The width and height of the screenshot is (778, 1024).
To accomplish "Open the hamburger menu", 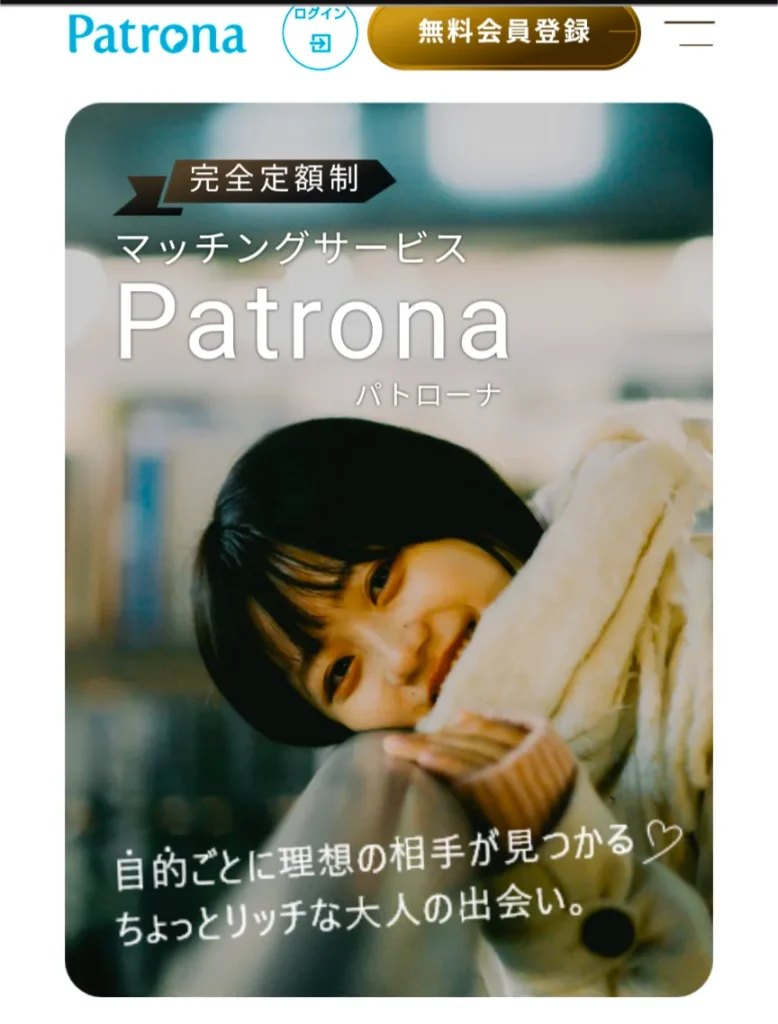I will click(689, 33).
